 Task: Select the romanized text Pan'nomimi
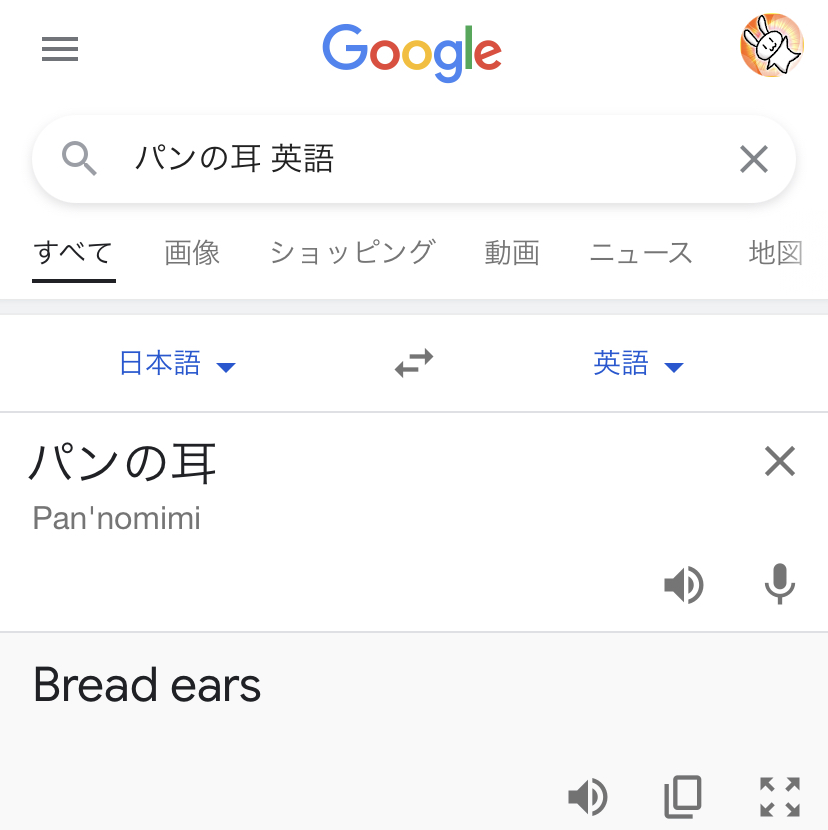[x=115, y=518]
